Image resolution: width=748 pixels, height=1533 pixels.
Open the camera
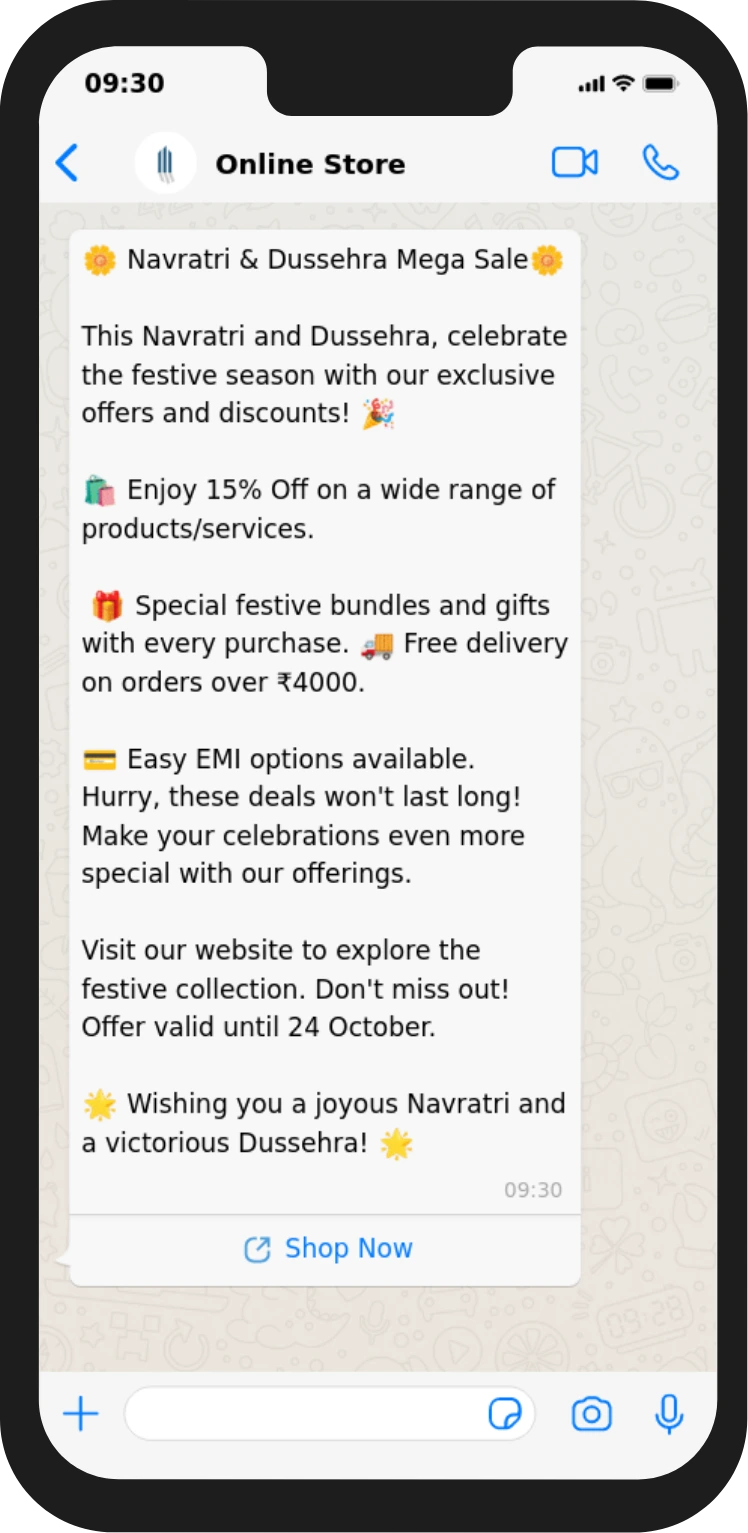pos(591,1414)
